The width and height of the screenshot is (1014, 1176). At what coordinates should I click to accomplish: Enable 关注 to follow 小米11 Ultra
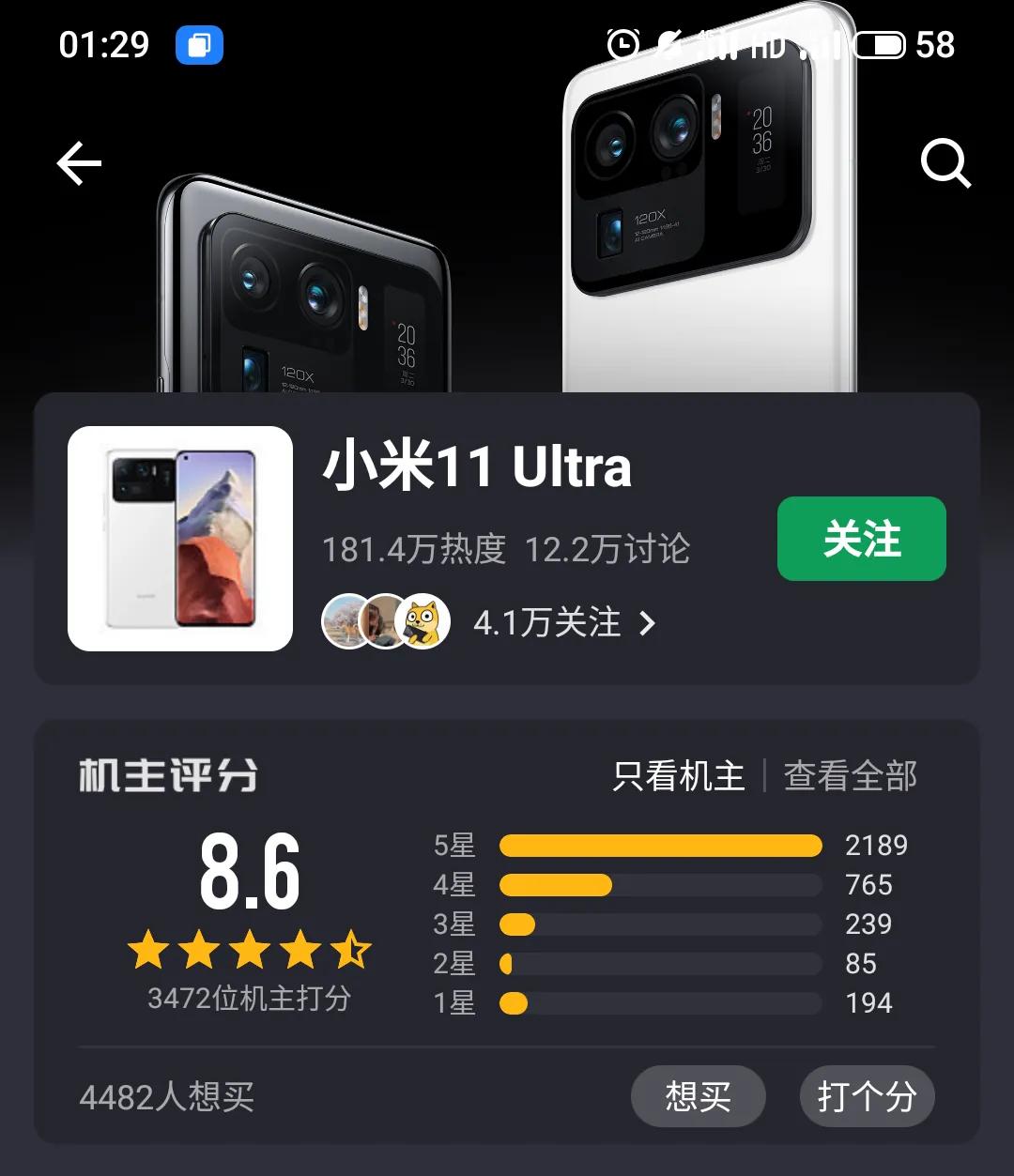[x=861, y=538]
